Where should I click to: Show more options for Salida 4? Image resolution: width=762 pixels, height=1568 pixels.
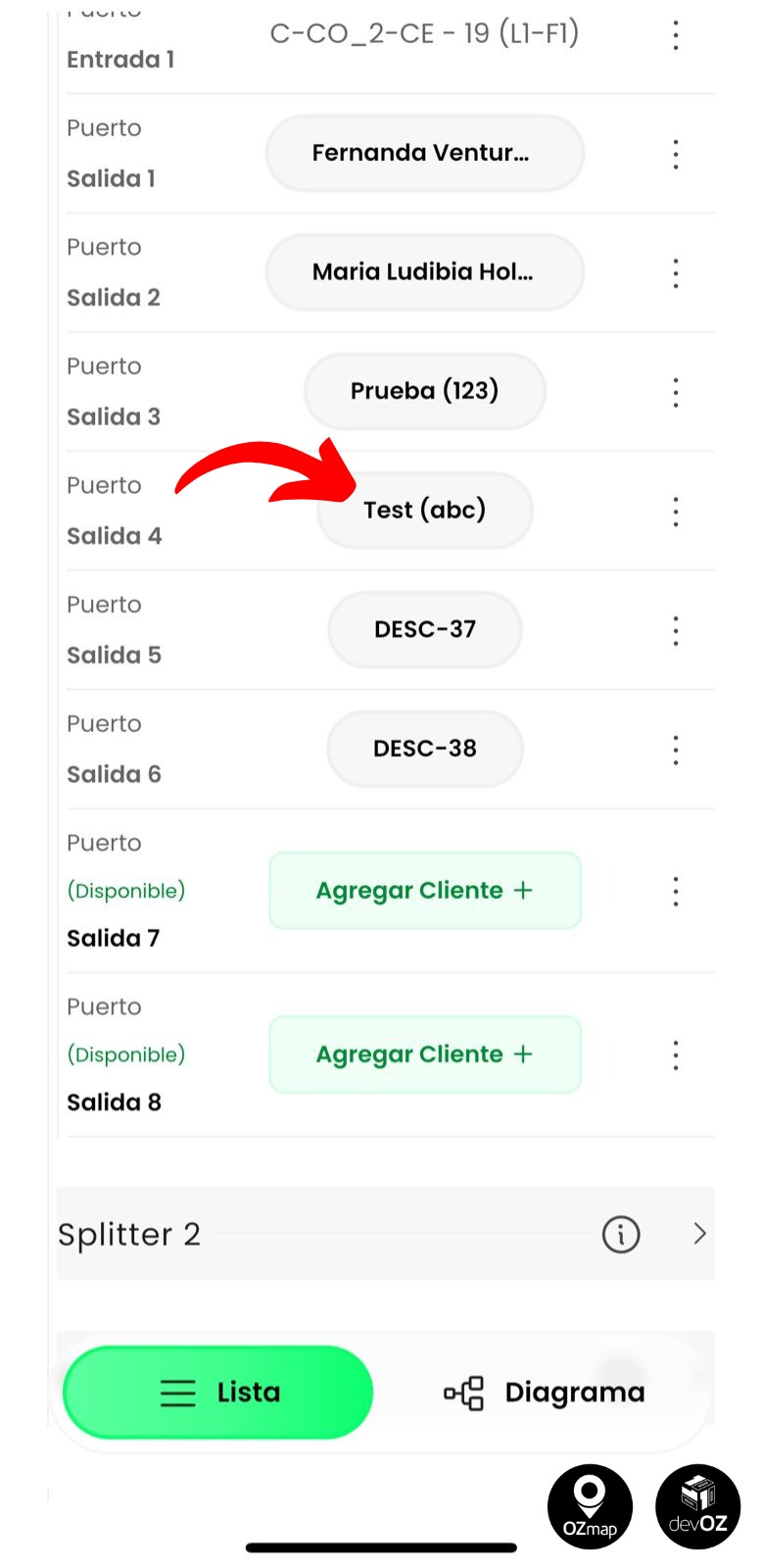[676, 512]
